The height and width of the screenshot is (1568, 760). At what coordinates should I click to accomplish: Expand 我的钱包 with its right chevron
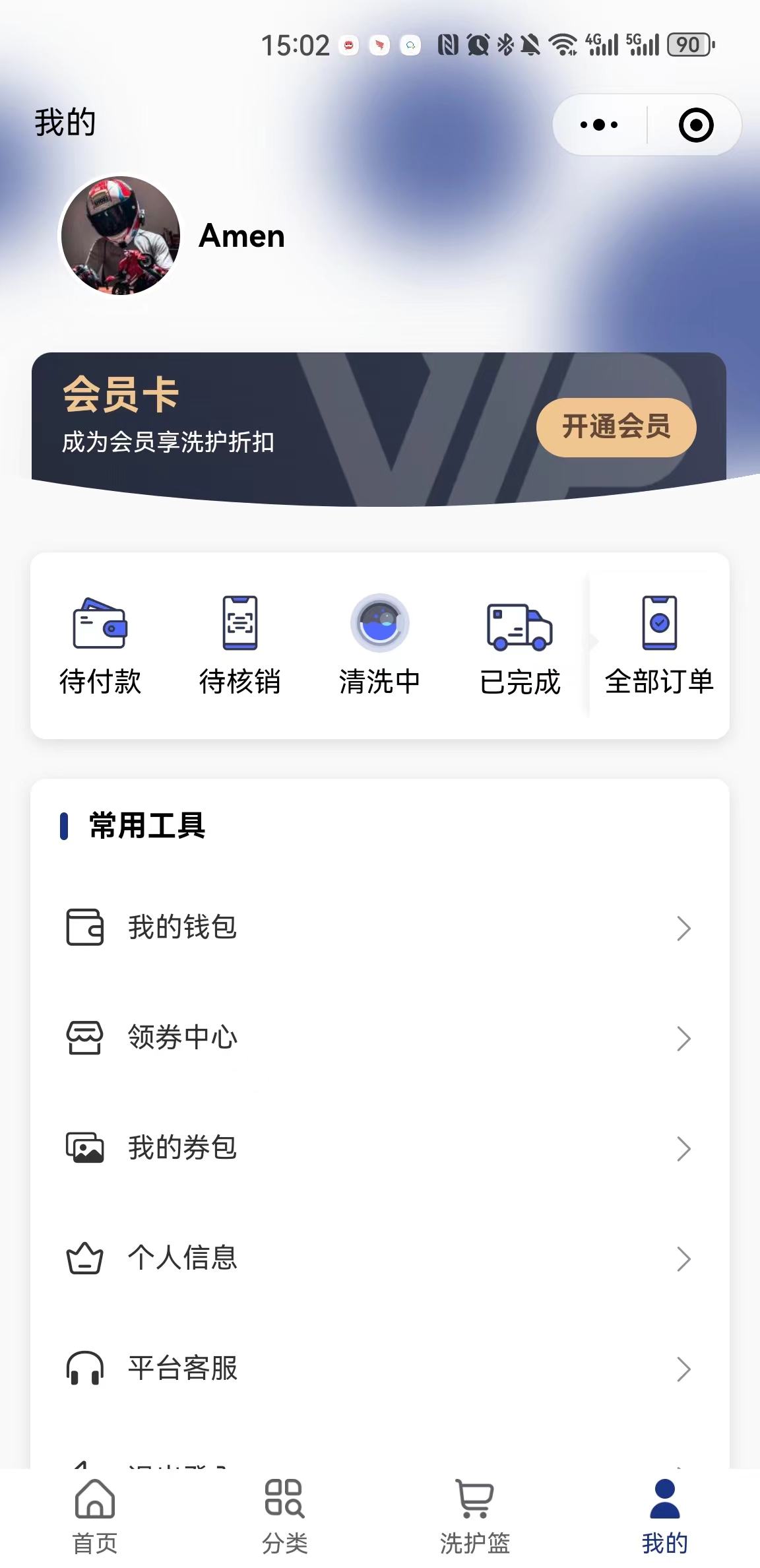[x=683, y=929]
